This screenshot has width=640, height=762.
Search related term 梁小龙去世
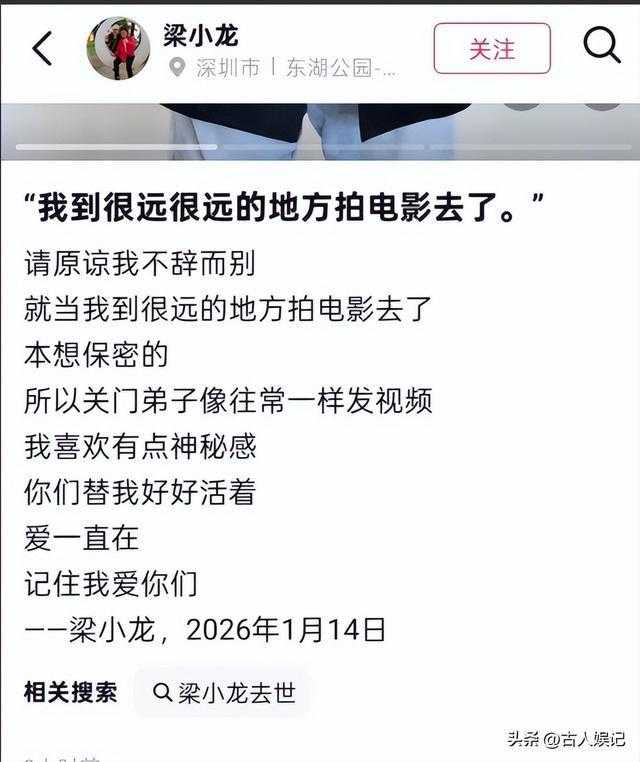[224, 692]
